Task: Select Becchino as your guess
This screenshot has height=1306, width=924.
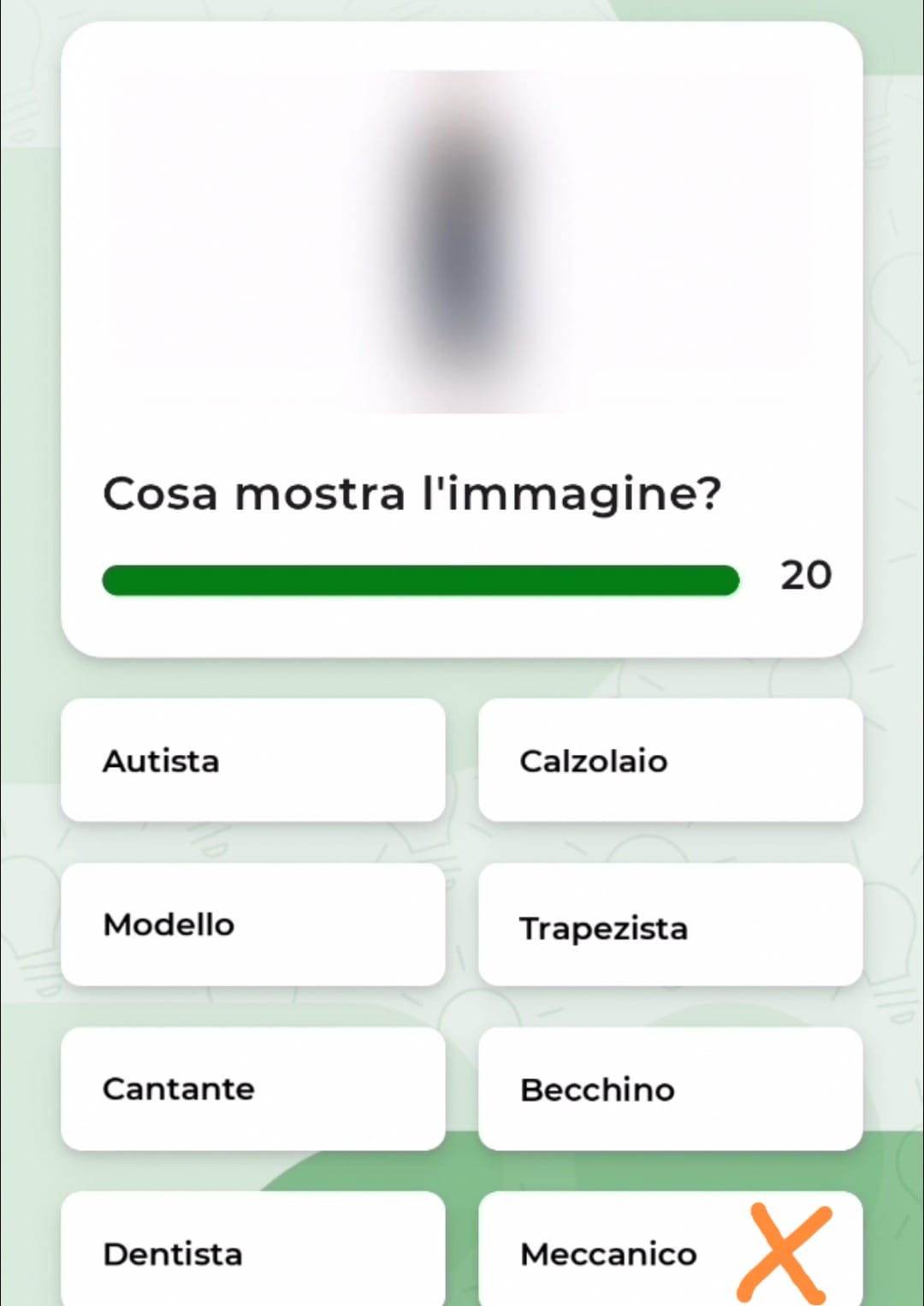Action: pyautogui.click(x=670, y=1089)
